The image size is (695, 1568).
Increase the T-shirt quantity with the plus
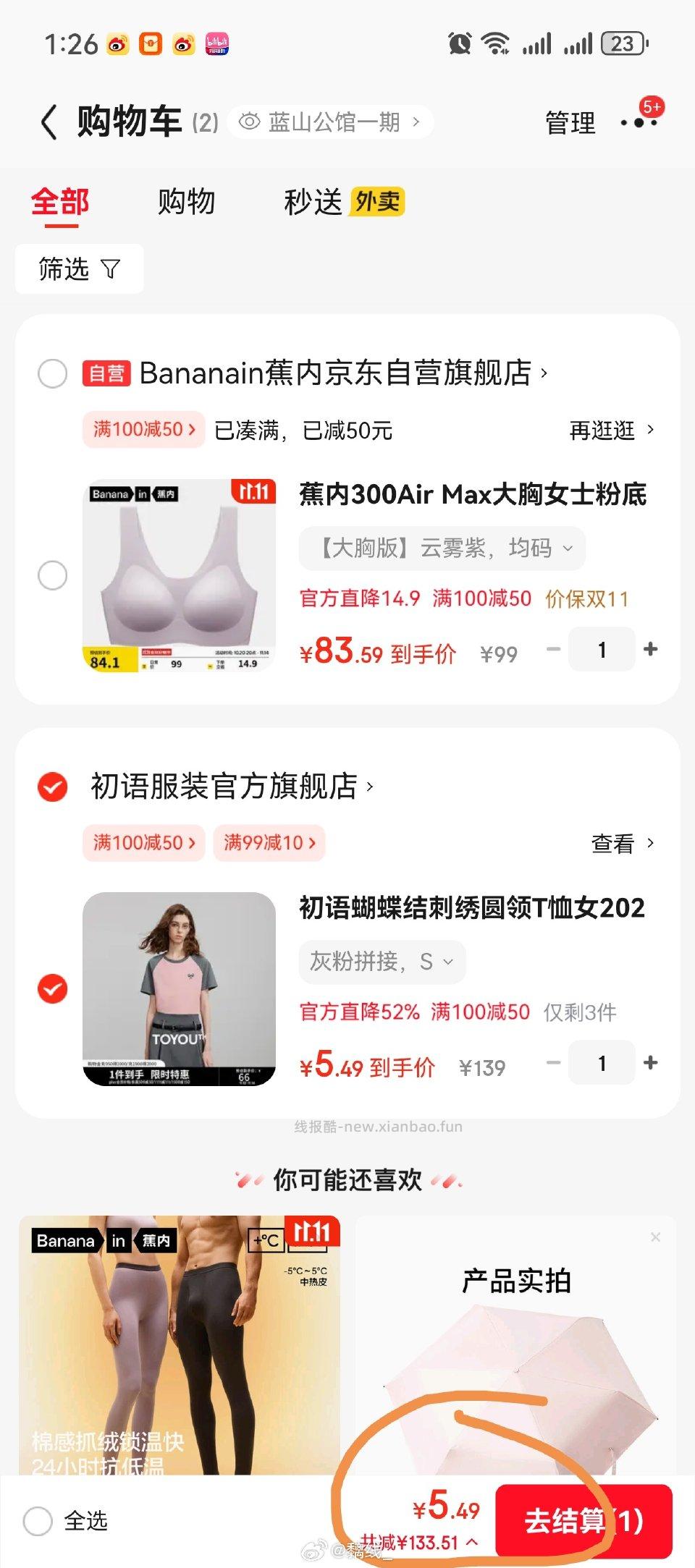click(651, 1063)
